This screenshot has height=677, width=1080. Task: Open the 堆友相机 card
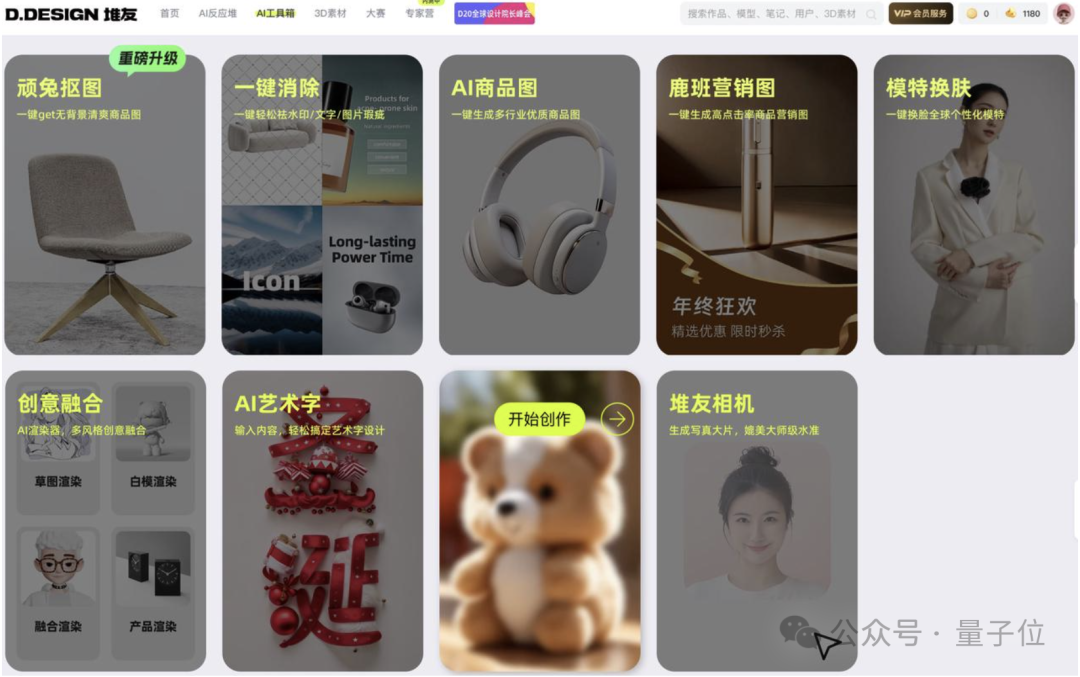756,520
